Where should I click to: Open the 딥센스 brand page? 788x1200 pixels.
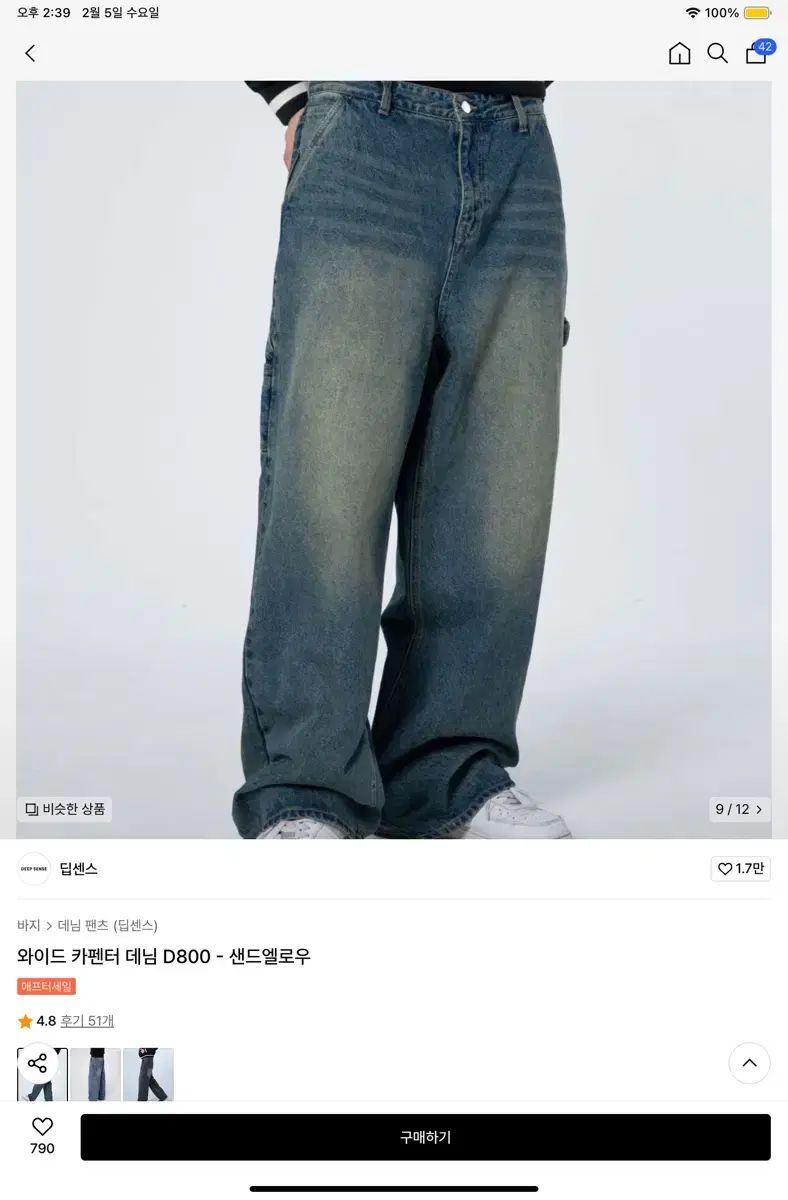coord(78,869)
